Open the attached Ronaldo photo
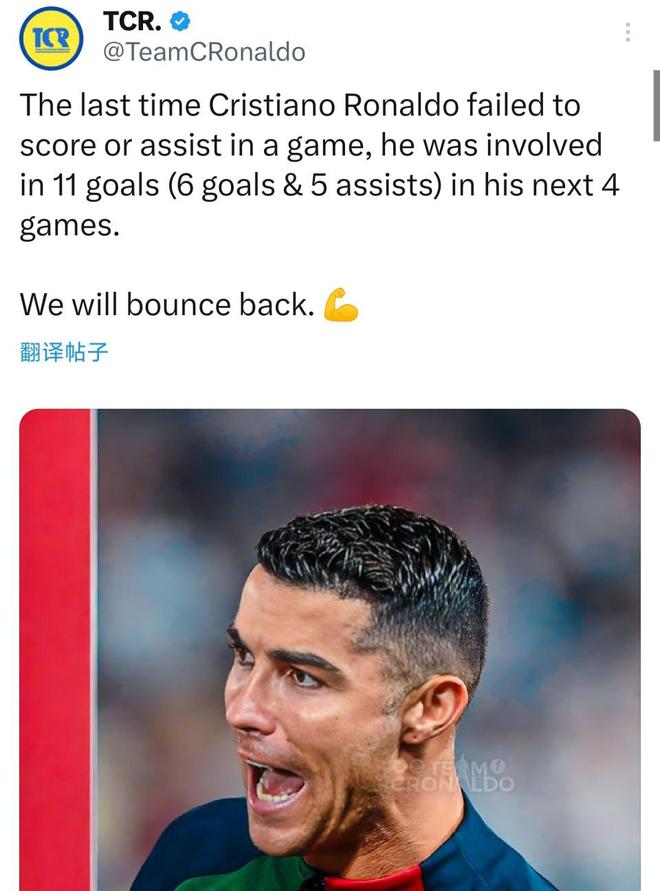Viewport: 660px width, 891px height. (330, 650)
